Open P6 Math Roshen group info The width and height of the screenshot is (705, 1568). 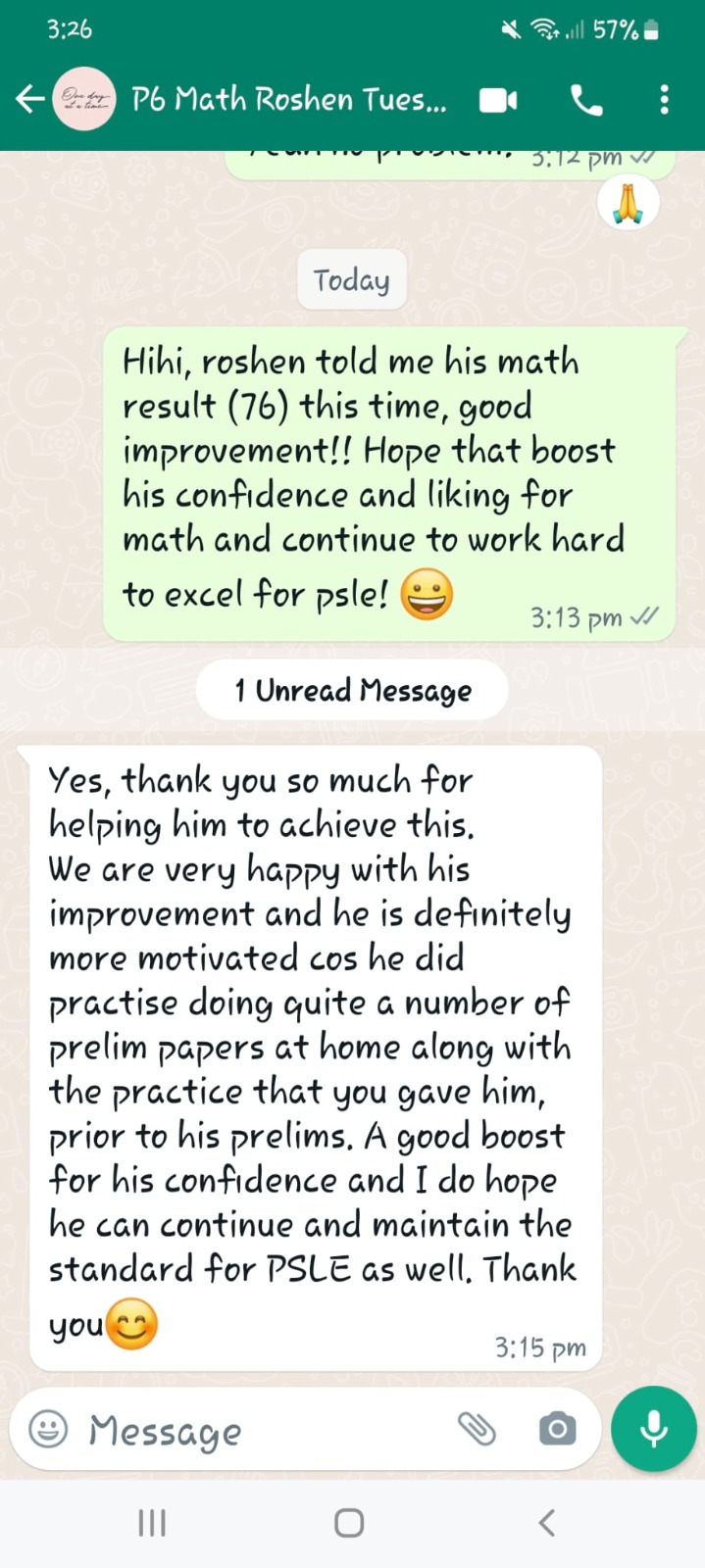[288, 99]
